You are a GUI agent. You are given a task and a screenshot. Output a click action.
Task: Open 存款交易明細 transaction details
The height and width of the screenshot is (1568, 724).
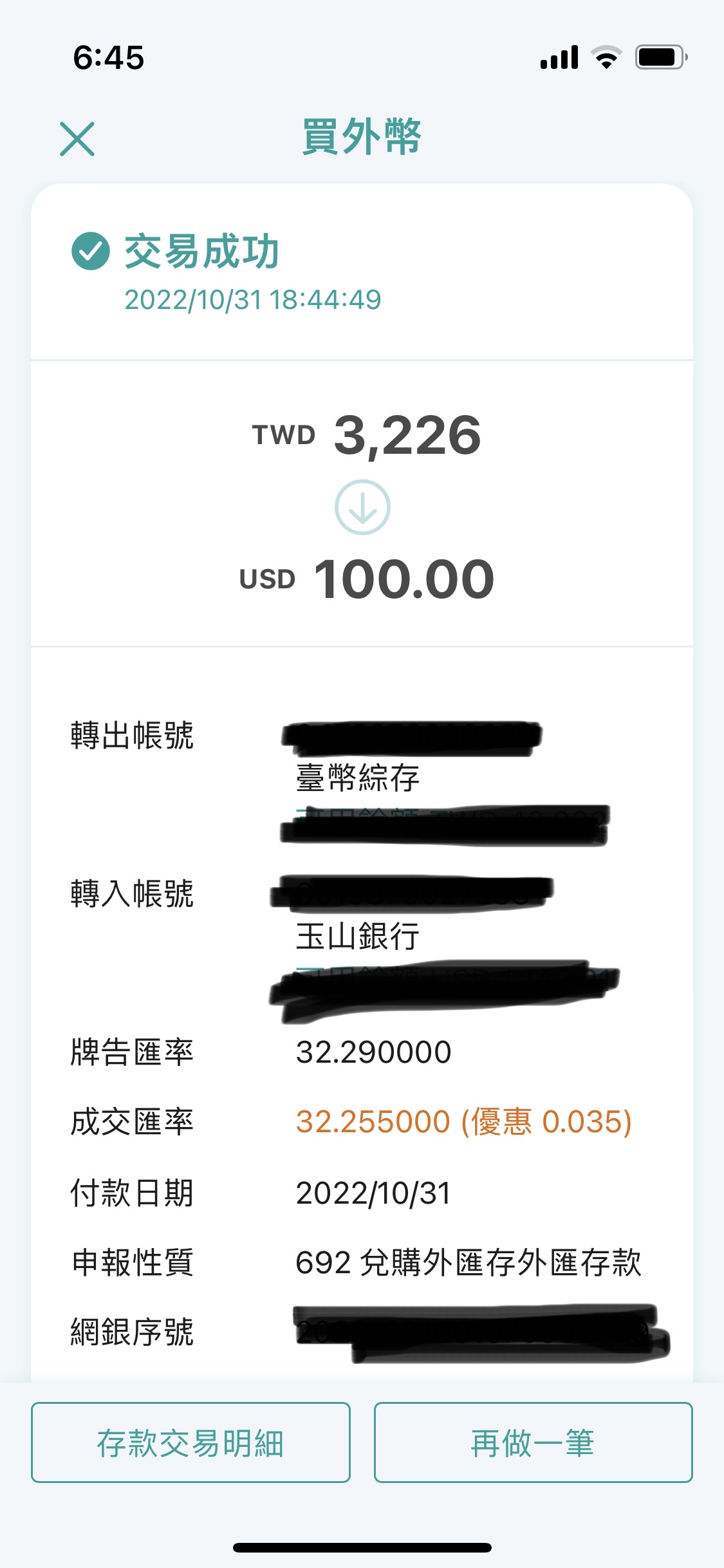(x=190, y=1442)
